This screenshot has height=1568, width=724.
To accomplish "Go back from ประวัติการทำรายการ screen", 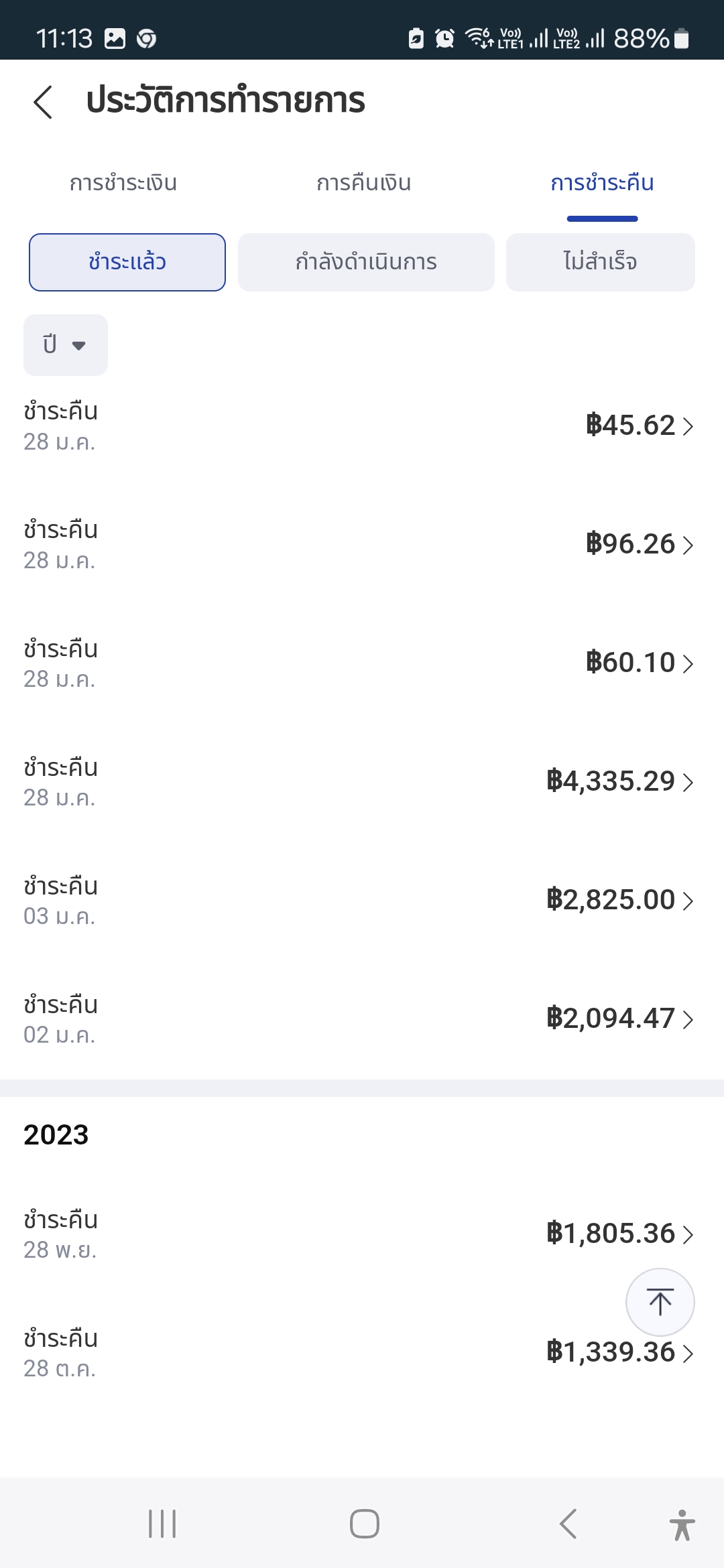I will pos(43,102).
